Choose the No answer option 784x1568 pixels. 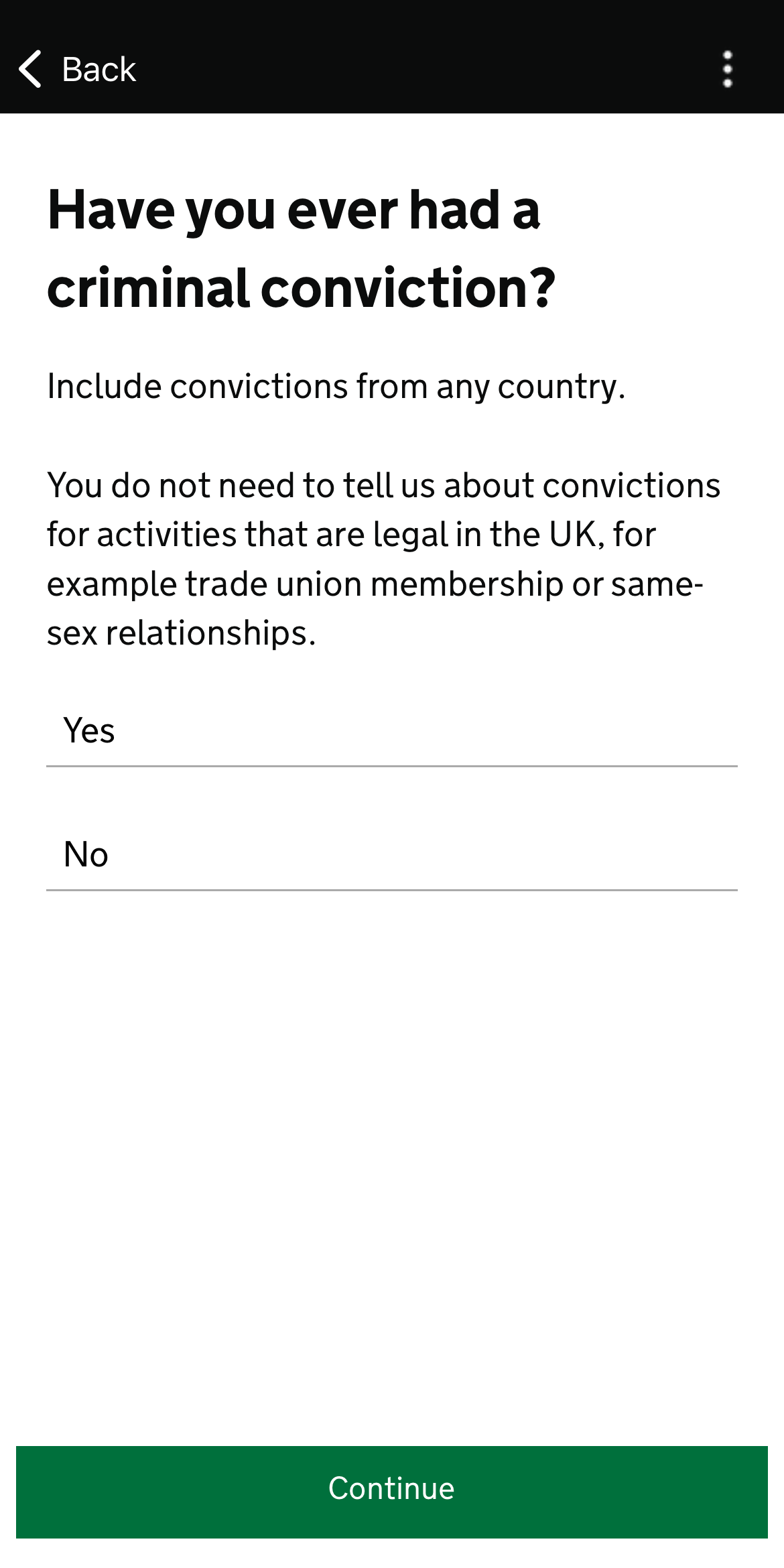[391, 854]
